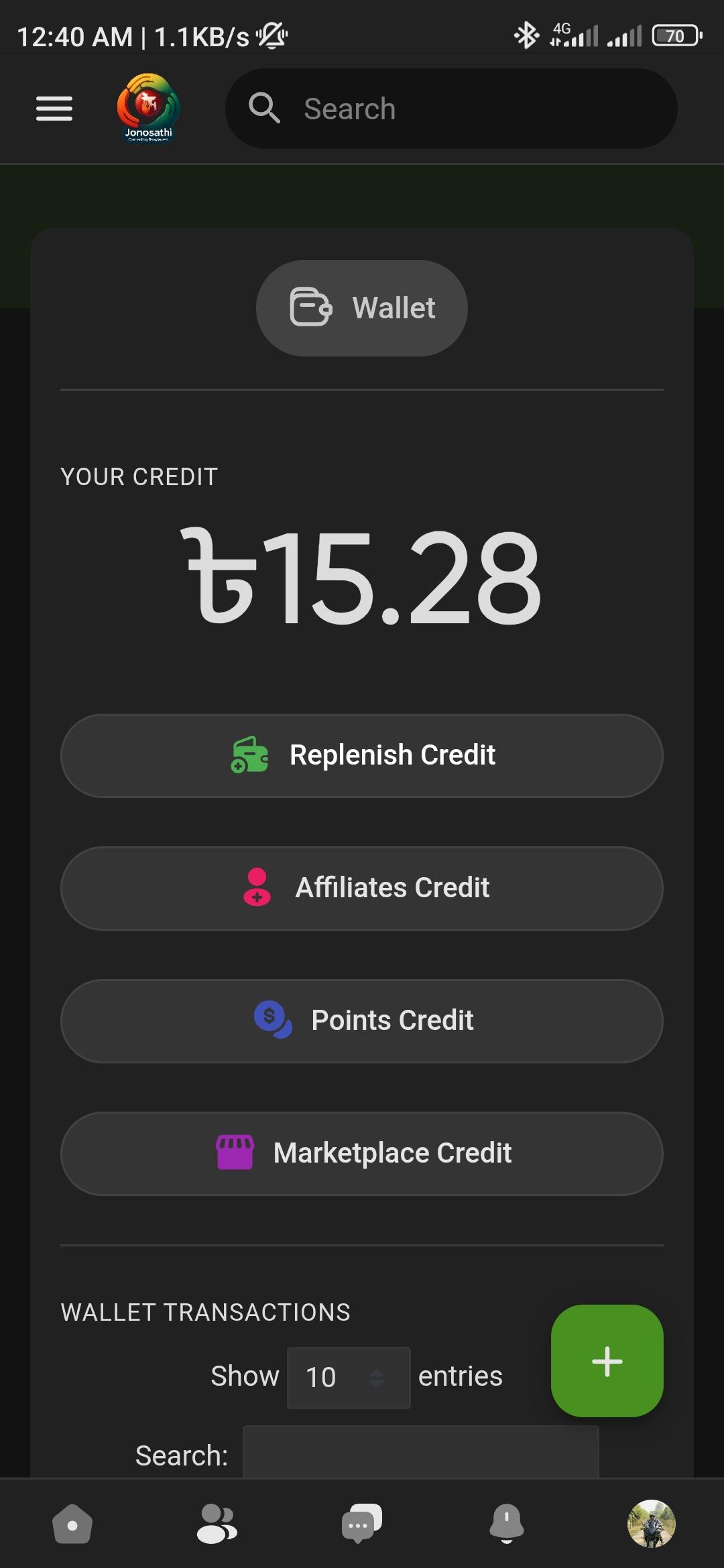This screenshot has width=724, height=1568.
Task: Tap the green plus floating button
Action: click(607, 1361)
